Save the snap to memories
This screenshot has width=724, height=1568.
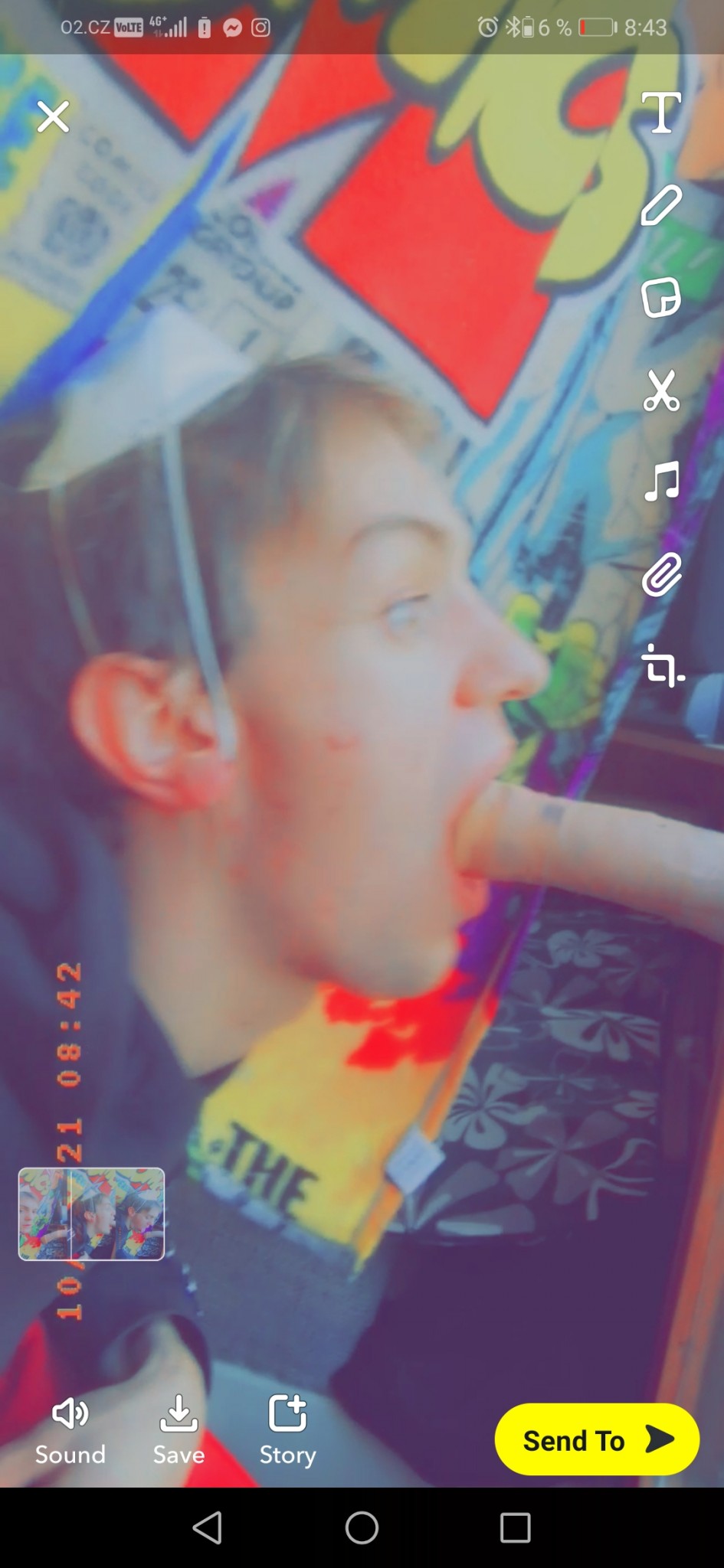pos(179,1430)
